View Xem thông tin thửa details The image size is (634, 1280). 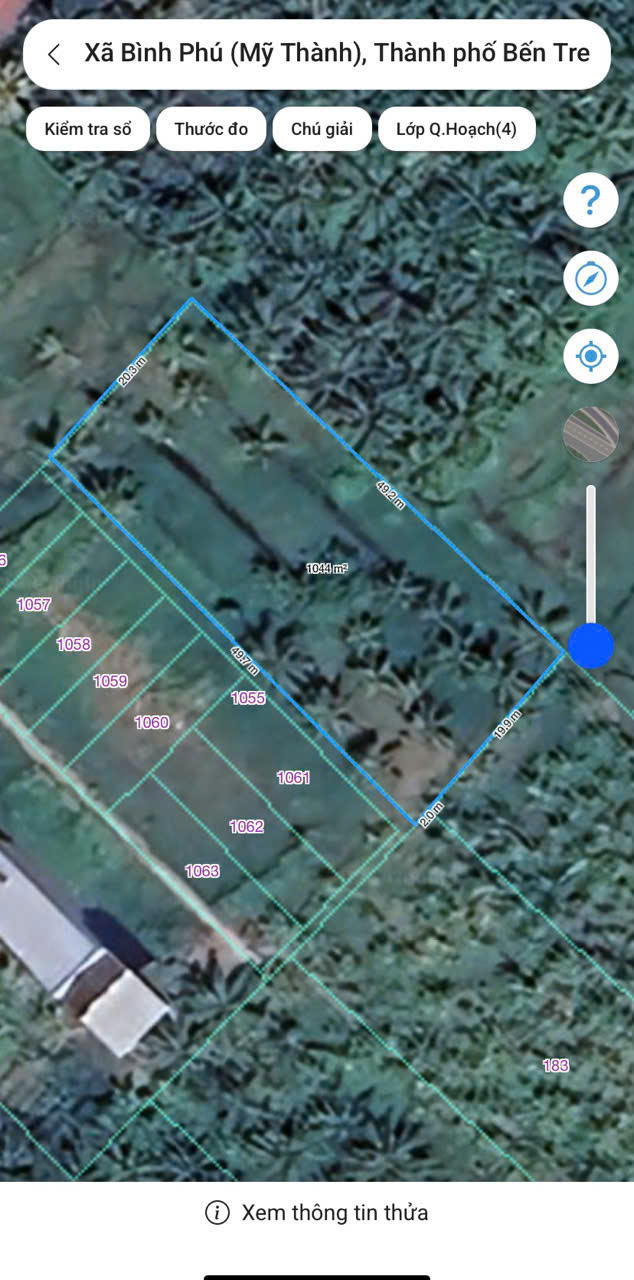click(x=317, y=1213)
